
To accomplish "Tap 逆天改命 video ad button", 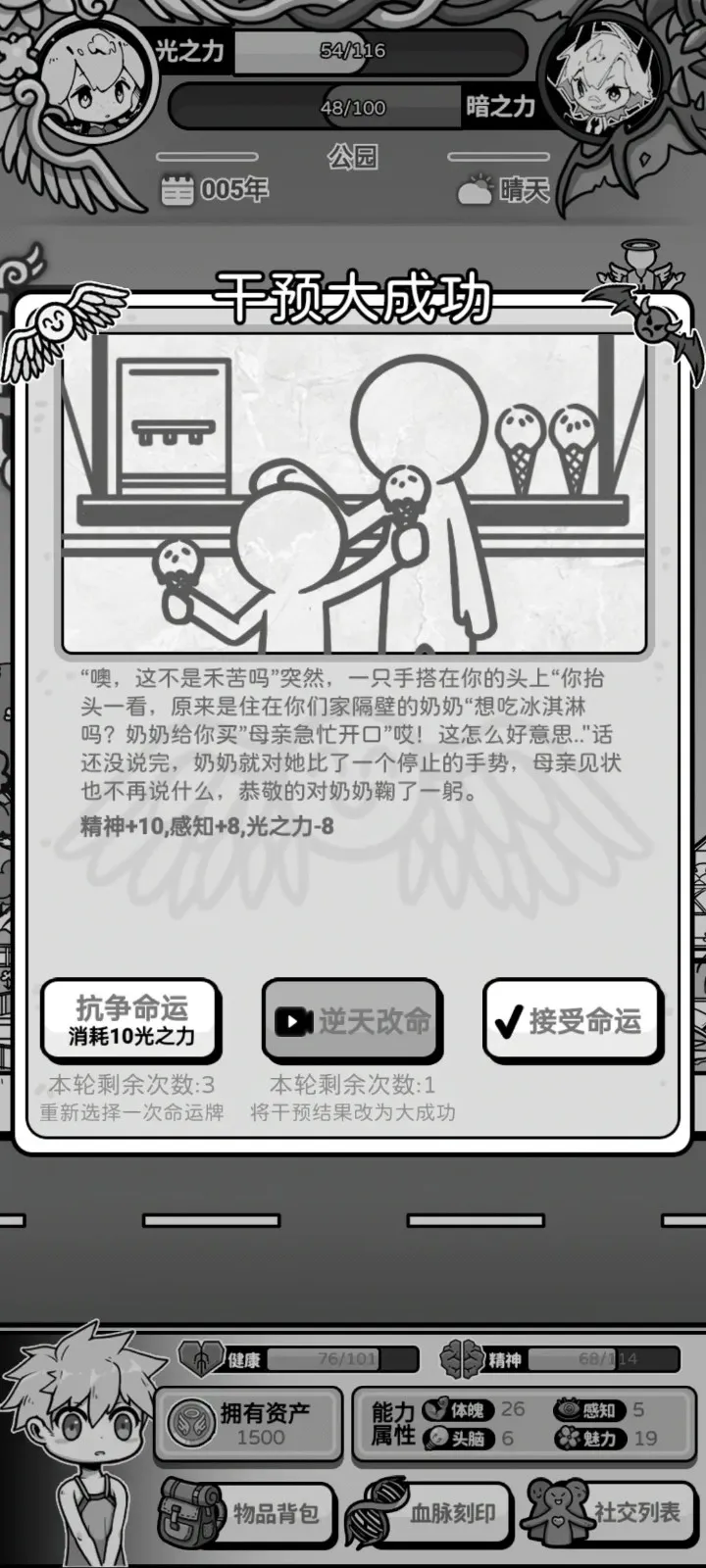I will pyautogui.click(x=353, y=1020).
